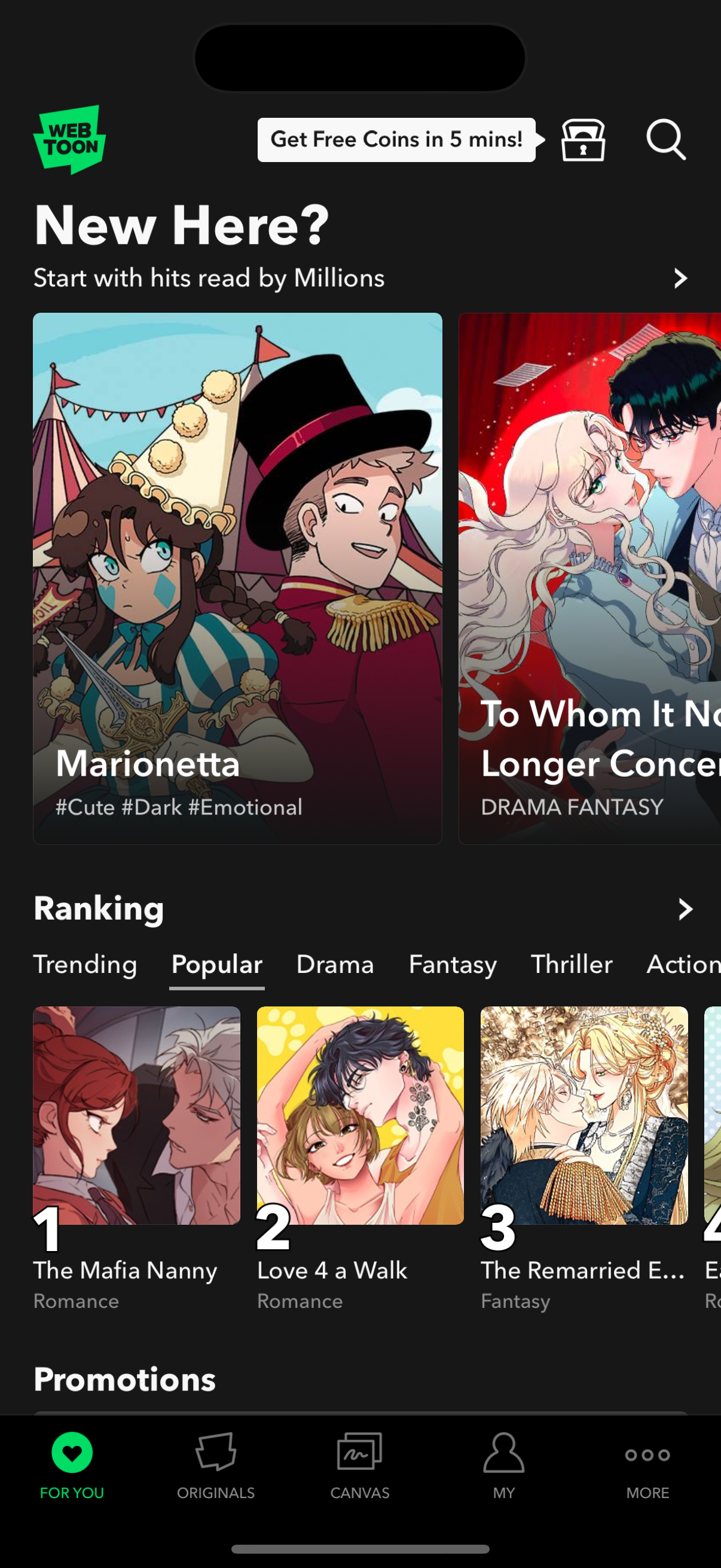721x1568 pixels.
Task: Select the Thriller ranking category
Action: [572, 965]
